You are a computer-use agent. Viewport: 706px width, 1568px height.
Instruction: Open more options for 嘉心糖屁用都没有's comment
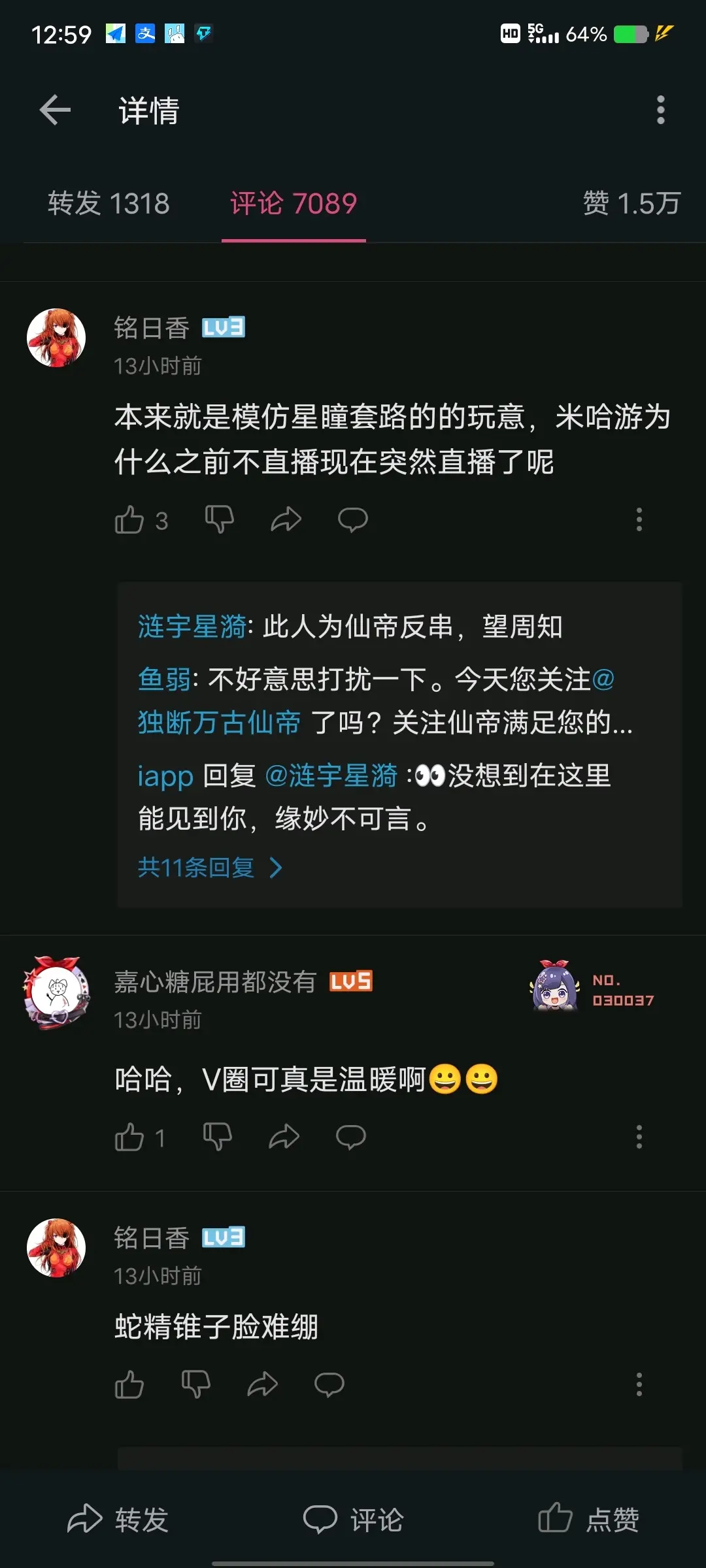pos(639,1137)
